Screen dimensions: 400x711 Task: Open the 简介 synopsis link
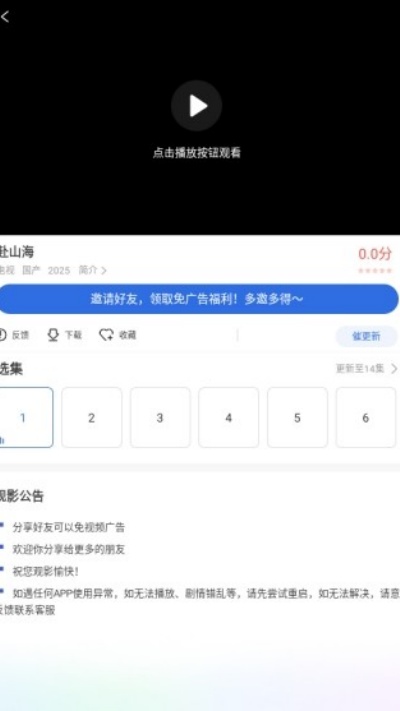[93, 271]
